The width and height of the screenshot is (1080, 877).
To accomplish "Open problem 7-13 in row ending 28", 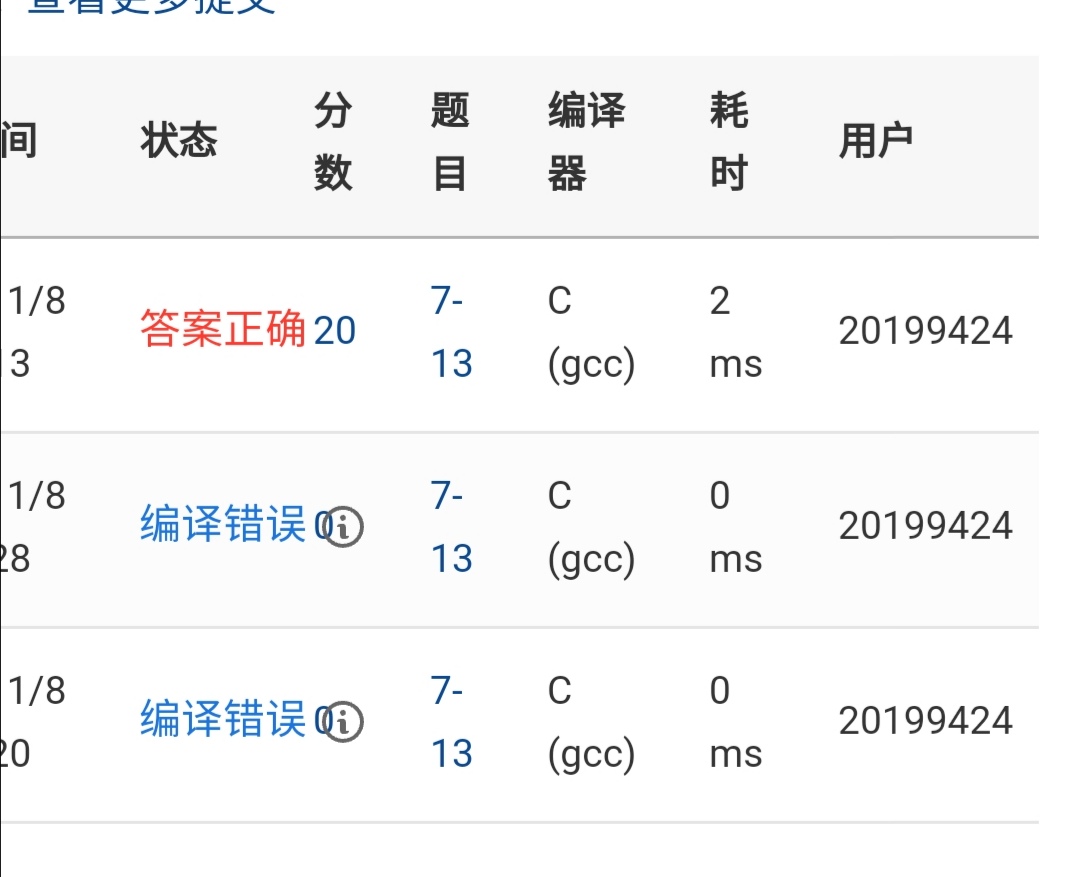I will pyautogui.click(x=450, y=527).
